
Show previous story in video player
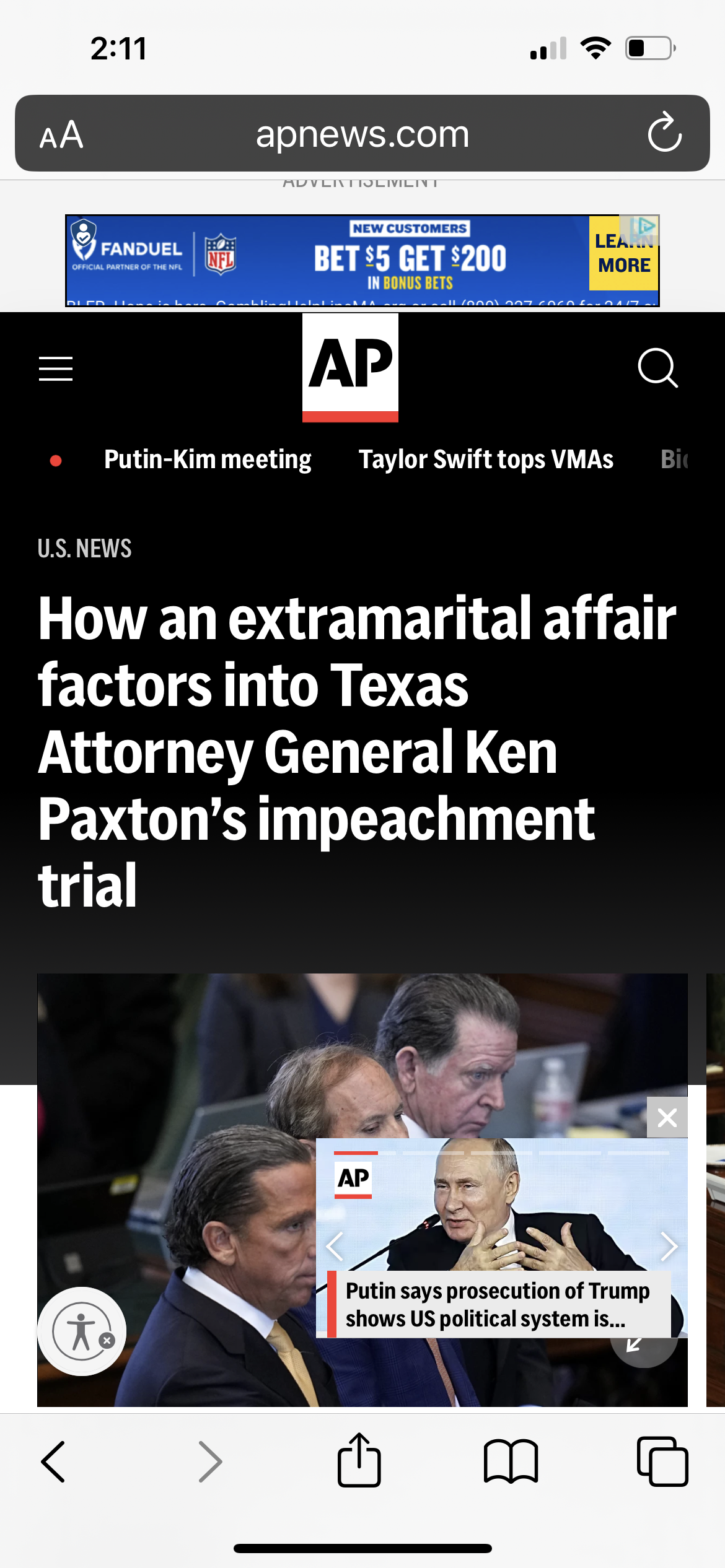coord(335,1246)
